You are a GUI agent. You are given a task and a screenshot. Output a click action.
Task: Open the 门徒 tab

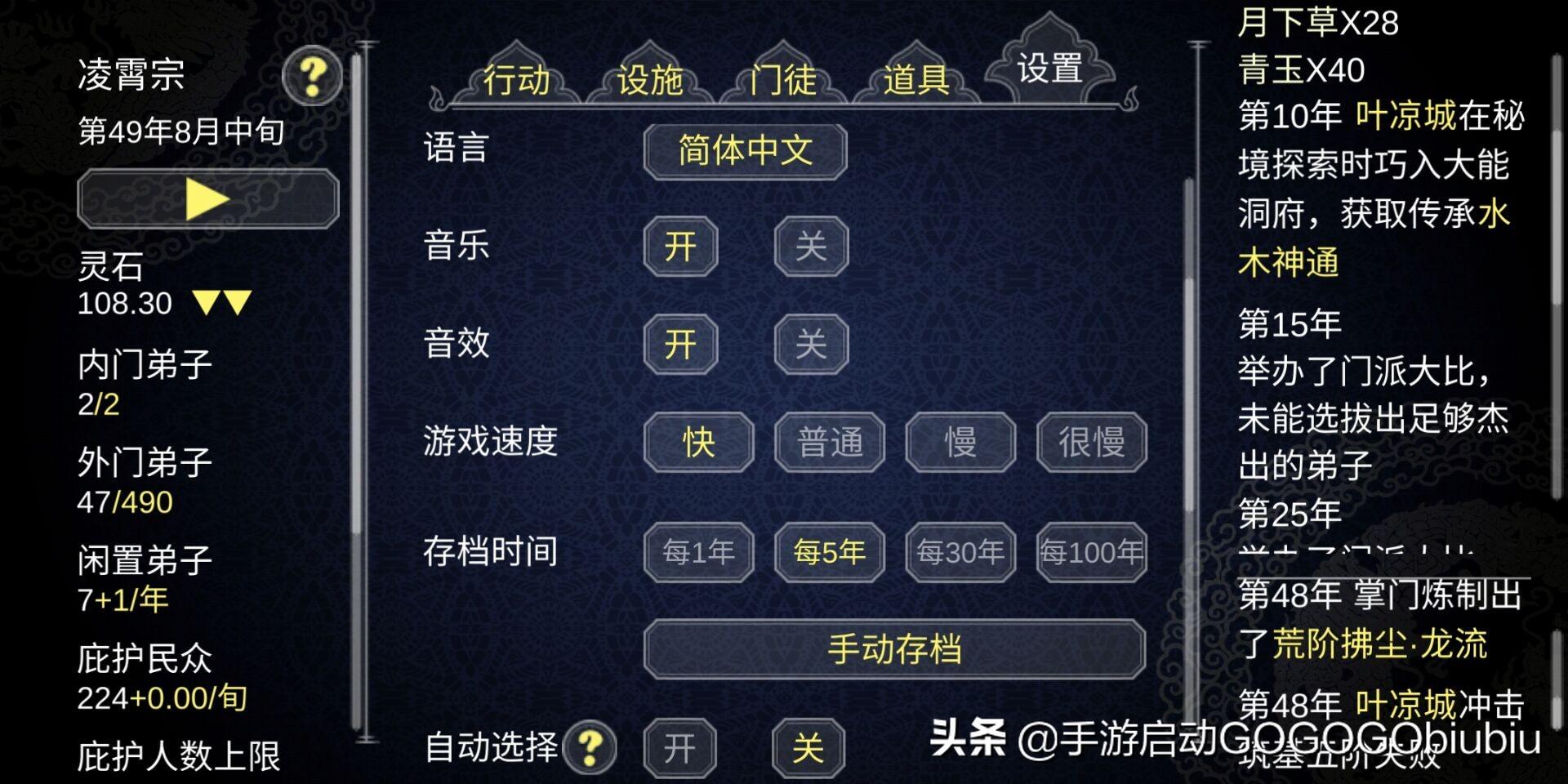click(782, 80)
